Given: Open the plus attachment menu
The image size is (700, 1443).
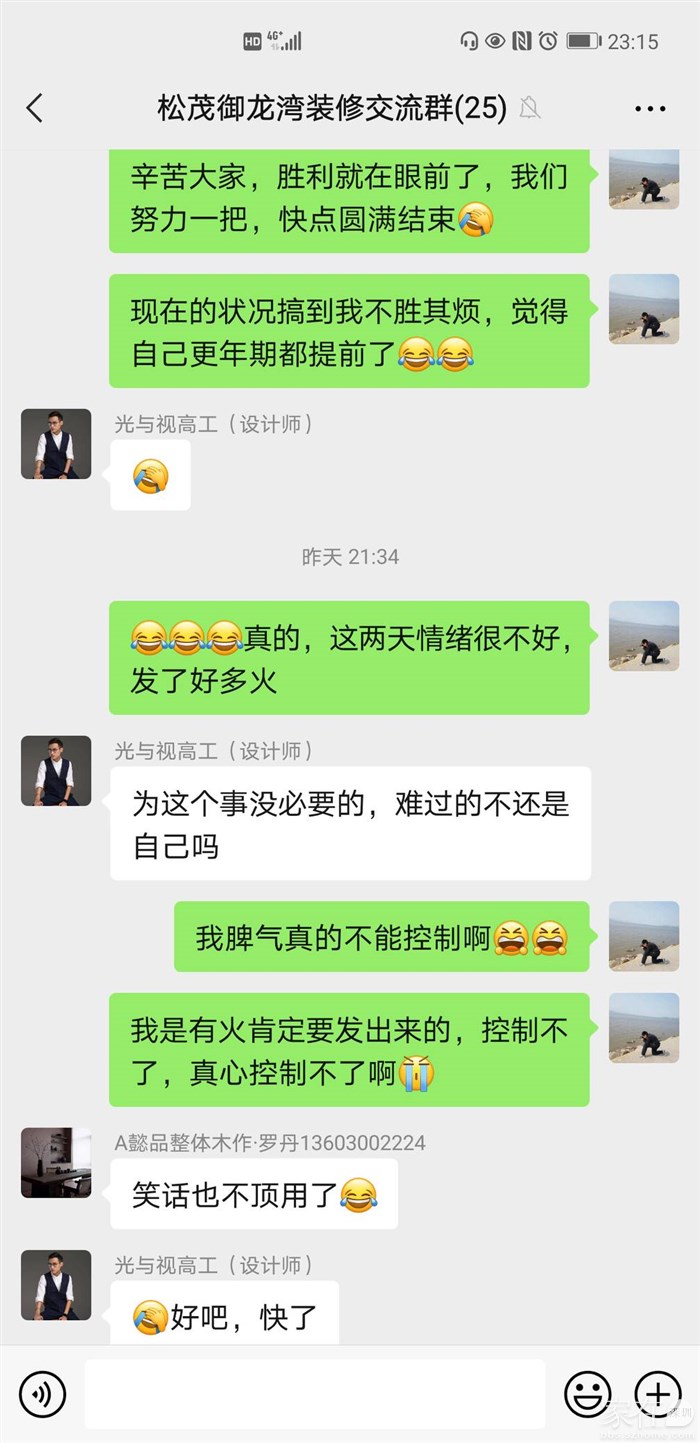Looking at the screenshot, I should [657, 1393].
